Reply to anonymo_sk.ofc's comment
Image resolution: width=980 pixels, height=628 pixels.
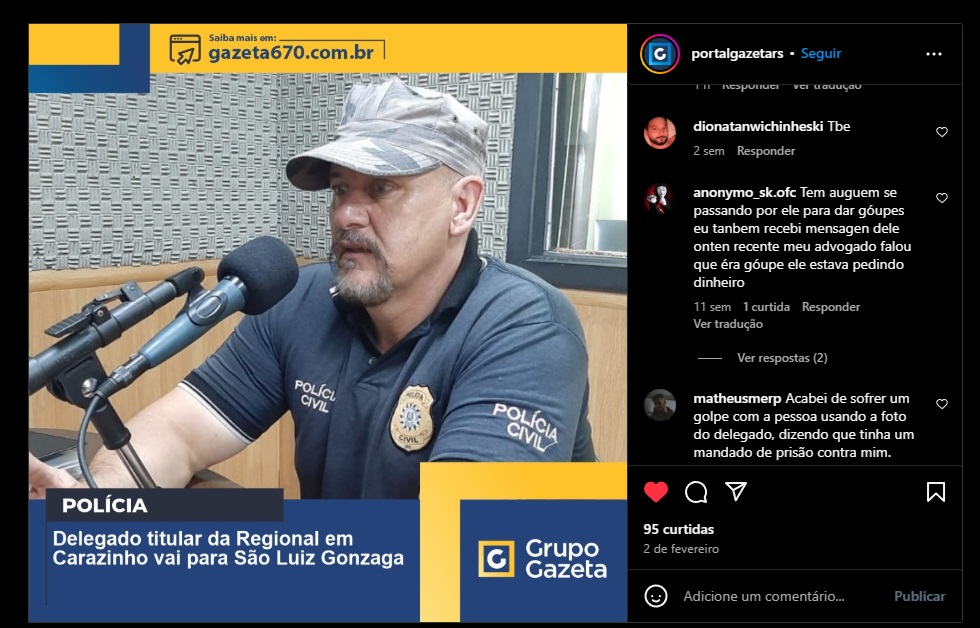[x=831, y=307]
